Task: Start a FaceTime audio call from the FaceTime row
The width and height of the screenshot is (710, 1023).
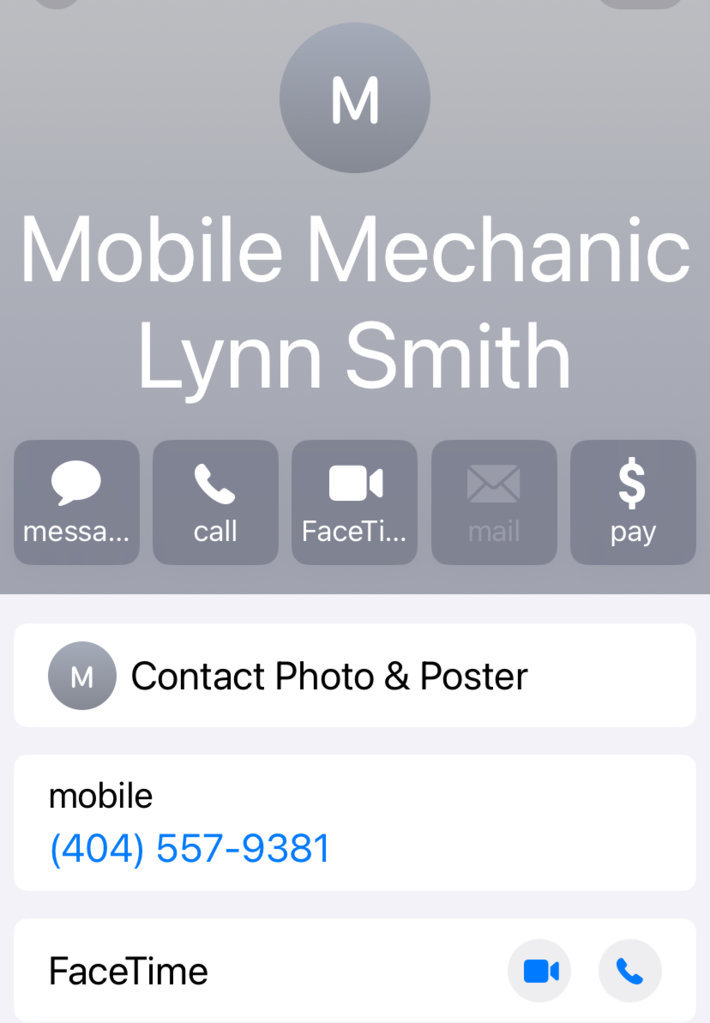Action: pyautogui.click(x=629, y=971)
